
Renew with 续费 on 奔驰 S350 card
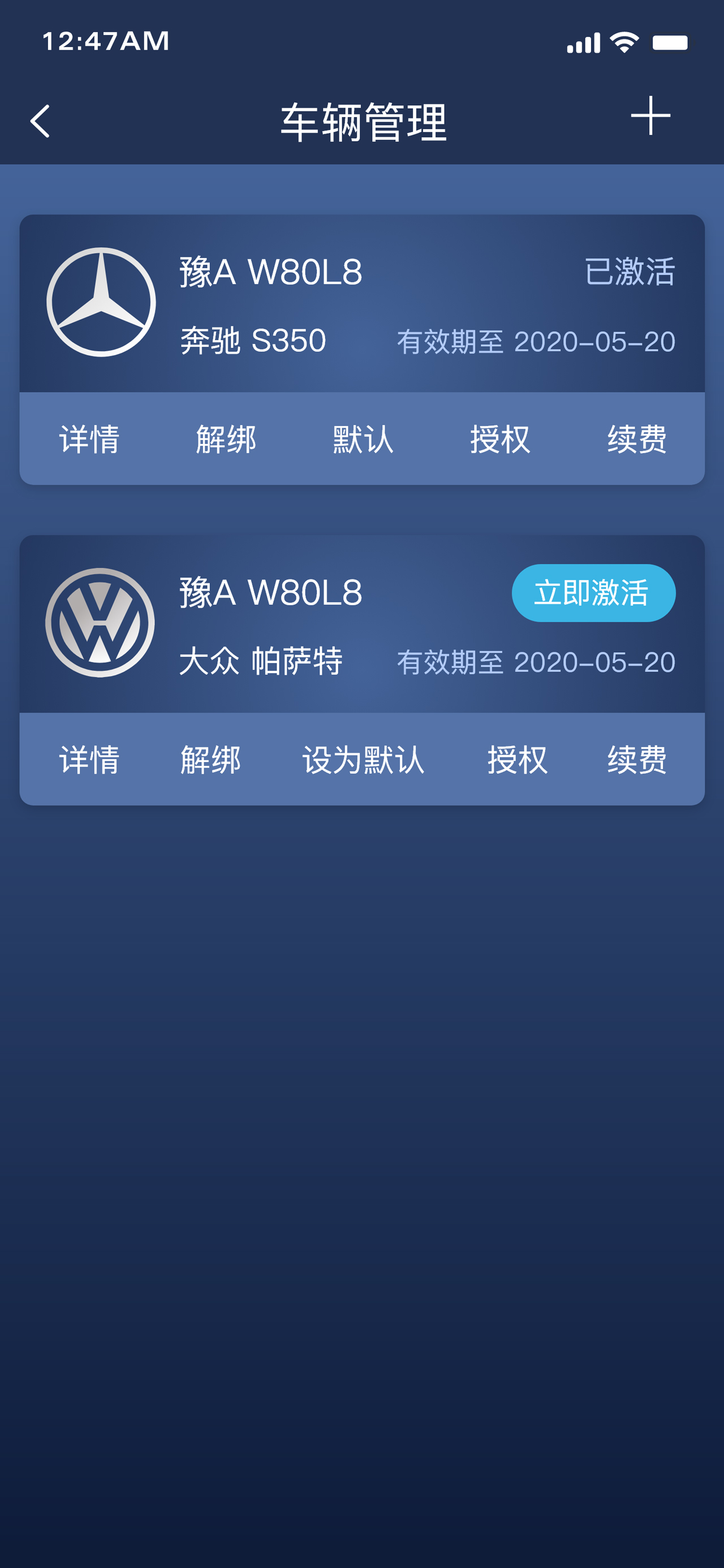pyautogui.click(x=636, y=439)
